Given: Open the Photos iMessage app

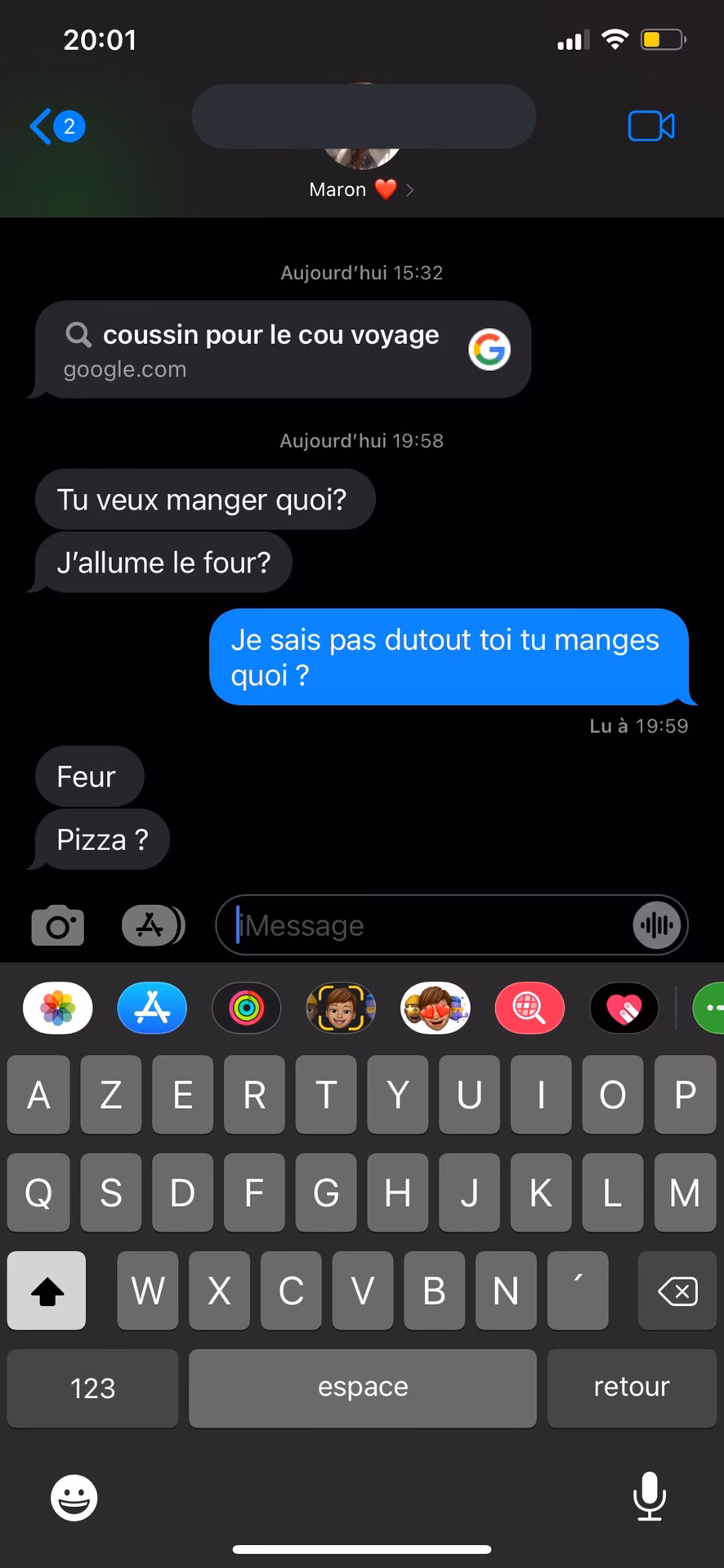Looking at the screenshot, I should point(57,1008).
